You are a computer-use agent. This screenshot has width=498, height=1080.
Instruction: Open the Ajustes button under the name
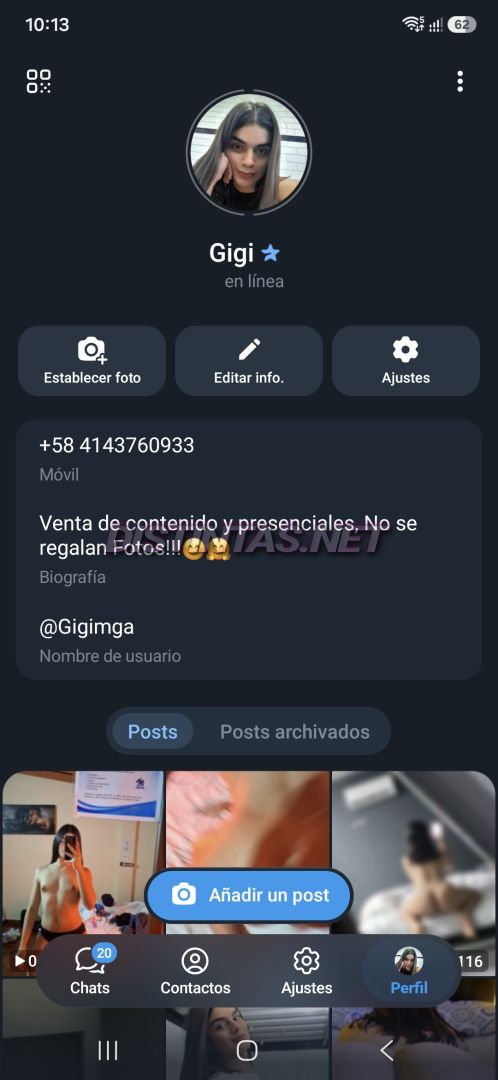[x=406, y=361]
